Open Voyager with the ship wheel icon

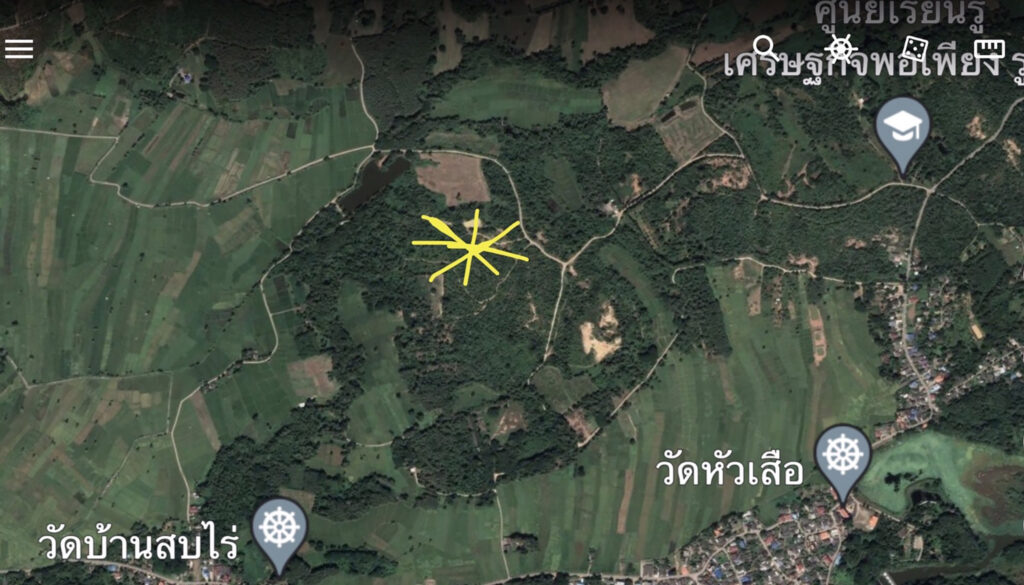(841, 47)
